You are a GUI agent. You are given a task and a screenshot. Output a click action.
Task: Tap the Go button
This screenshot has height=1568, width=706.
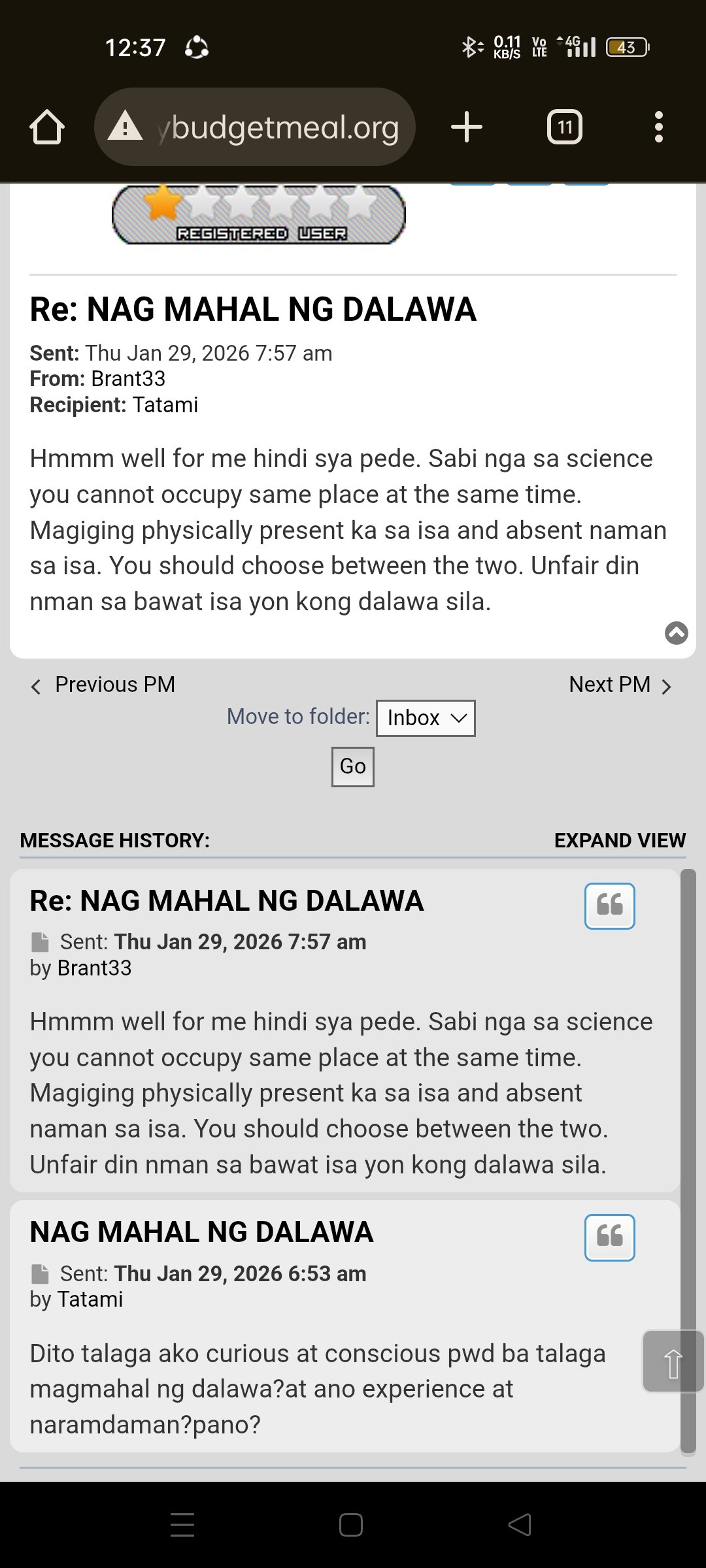tap(353, 766)
